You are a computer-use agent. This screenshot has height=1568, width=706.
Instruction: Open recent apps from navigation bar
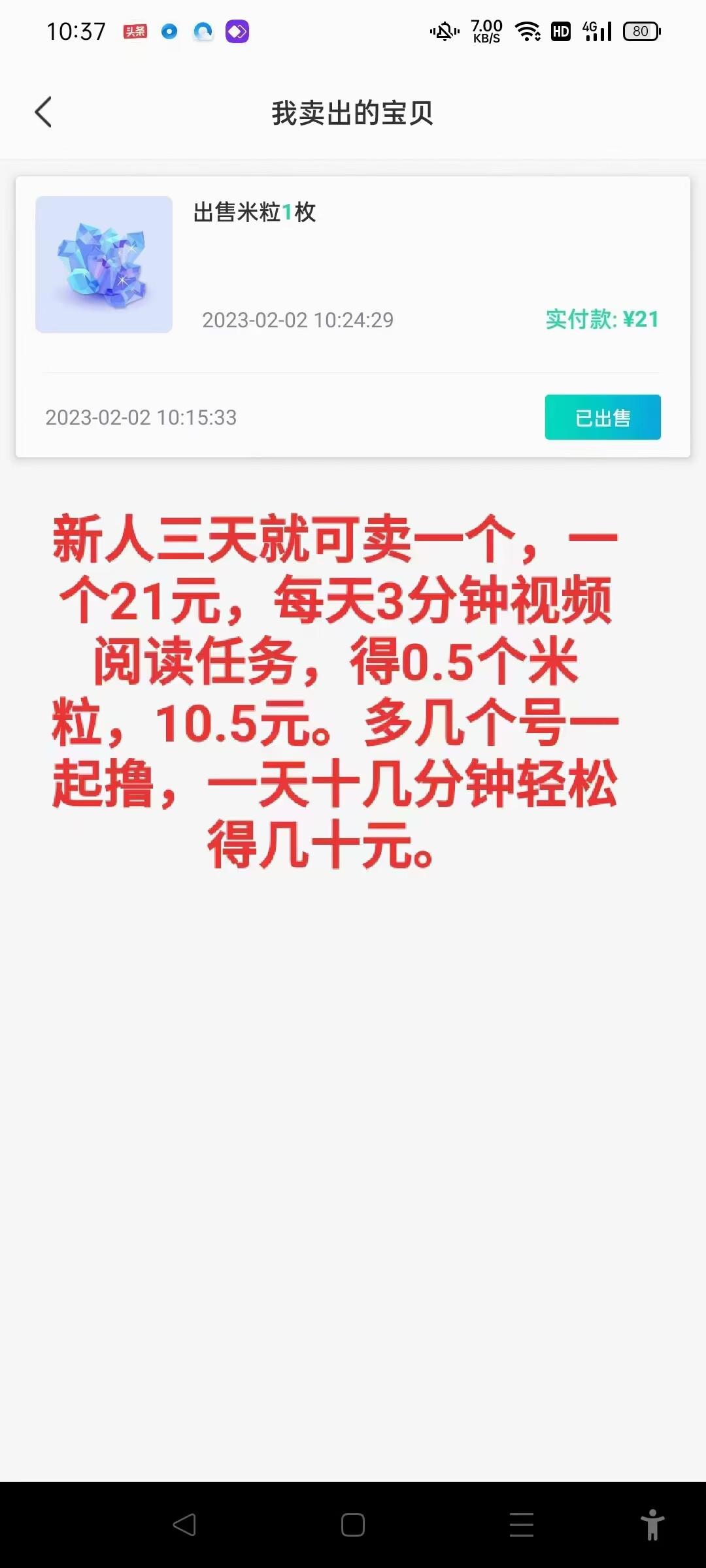(x=521, y=1525)
